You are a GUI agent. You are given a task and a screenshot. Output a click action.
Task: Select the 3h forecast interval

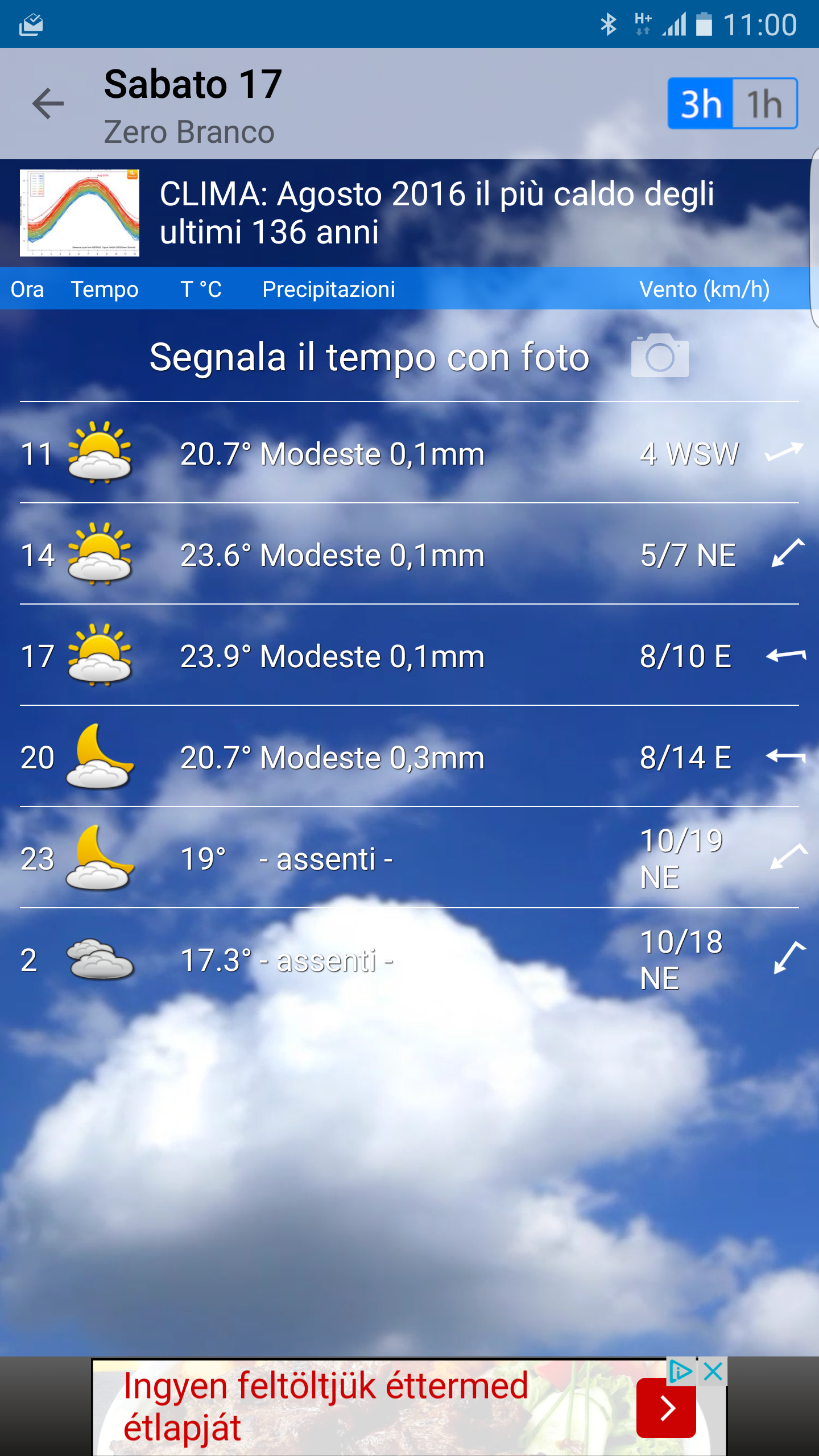[701, 104]
